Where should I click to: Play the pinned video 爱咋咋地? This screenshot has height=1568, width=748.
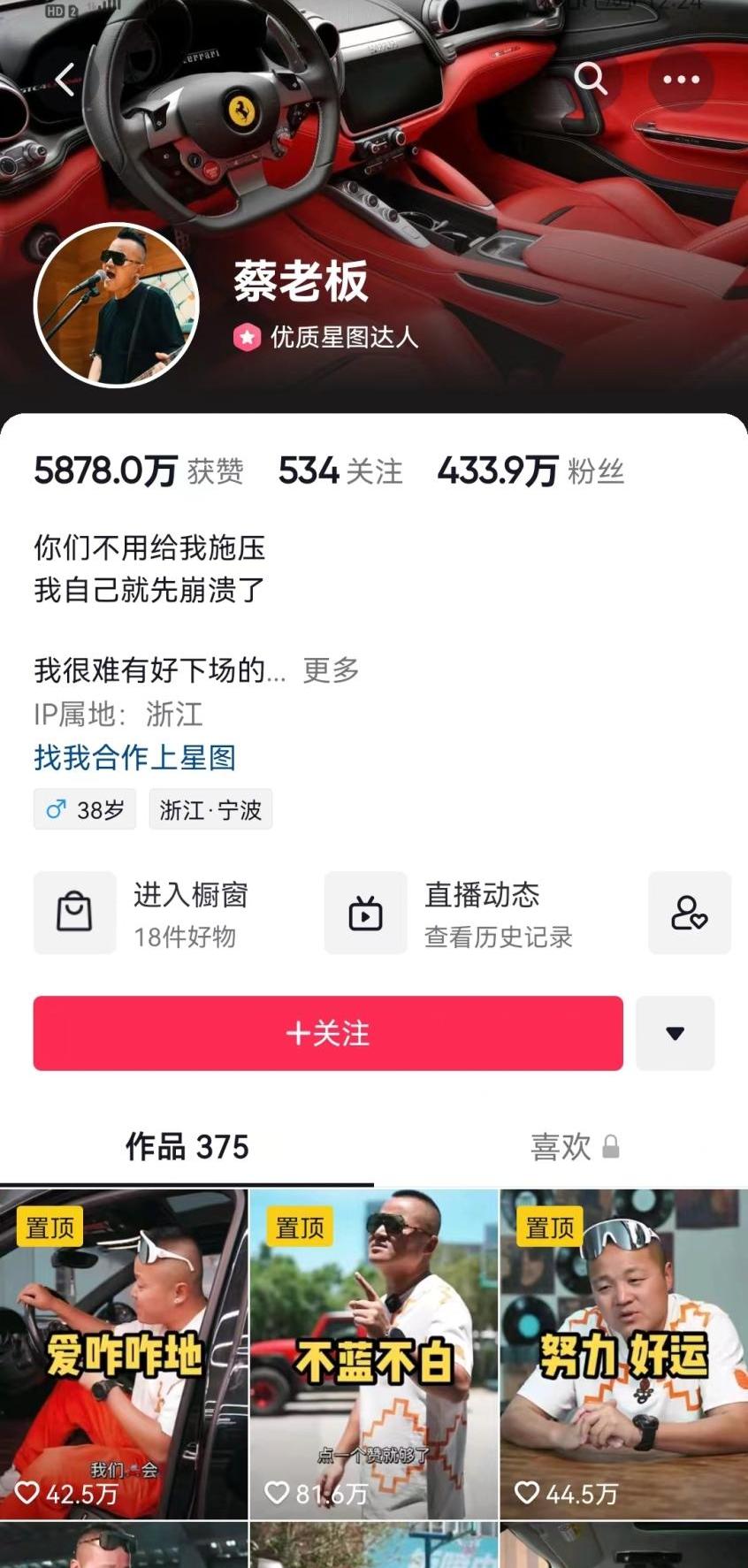click(x=124, y=1353)
